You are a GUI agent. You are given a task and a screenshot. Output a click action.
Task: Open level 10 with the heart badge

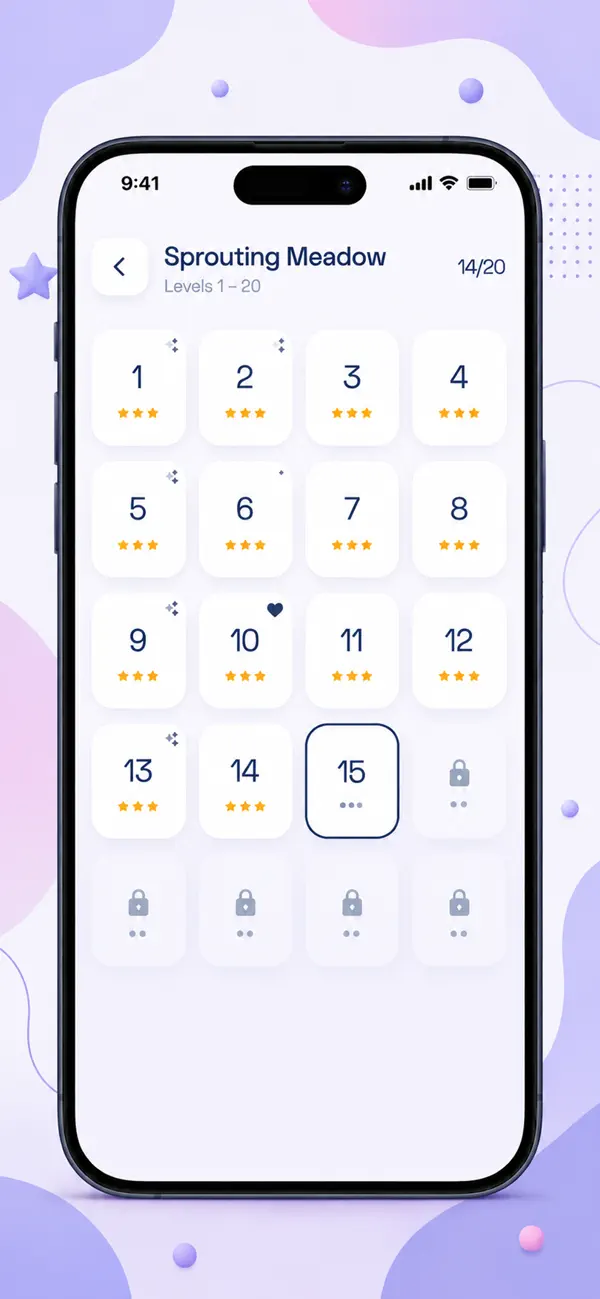tap(245, 650)
